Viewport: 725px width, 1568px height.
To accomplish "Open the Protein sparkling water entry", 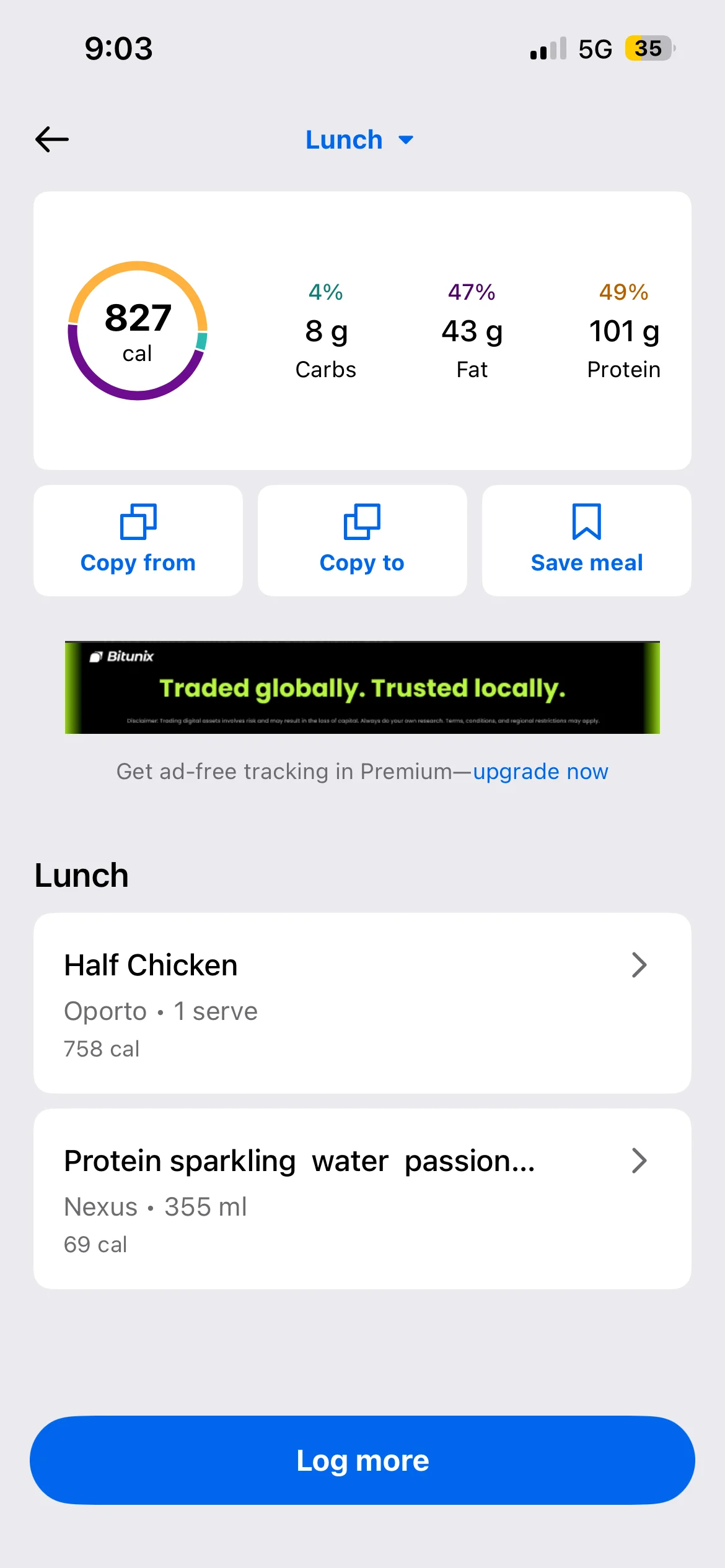I will click(362, 1198).
